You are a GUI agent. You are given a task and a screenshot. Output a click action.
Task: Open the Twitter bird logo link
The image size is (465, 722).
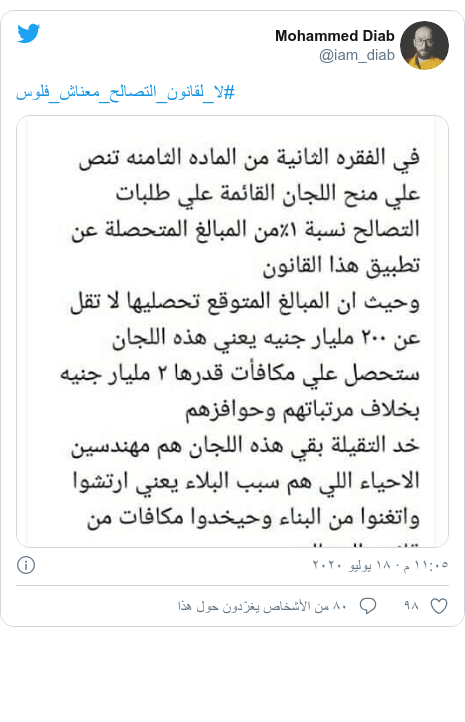coord(29,33)
